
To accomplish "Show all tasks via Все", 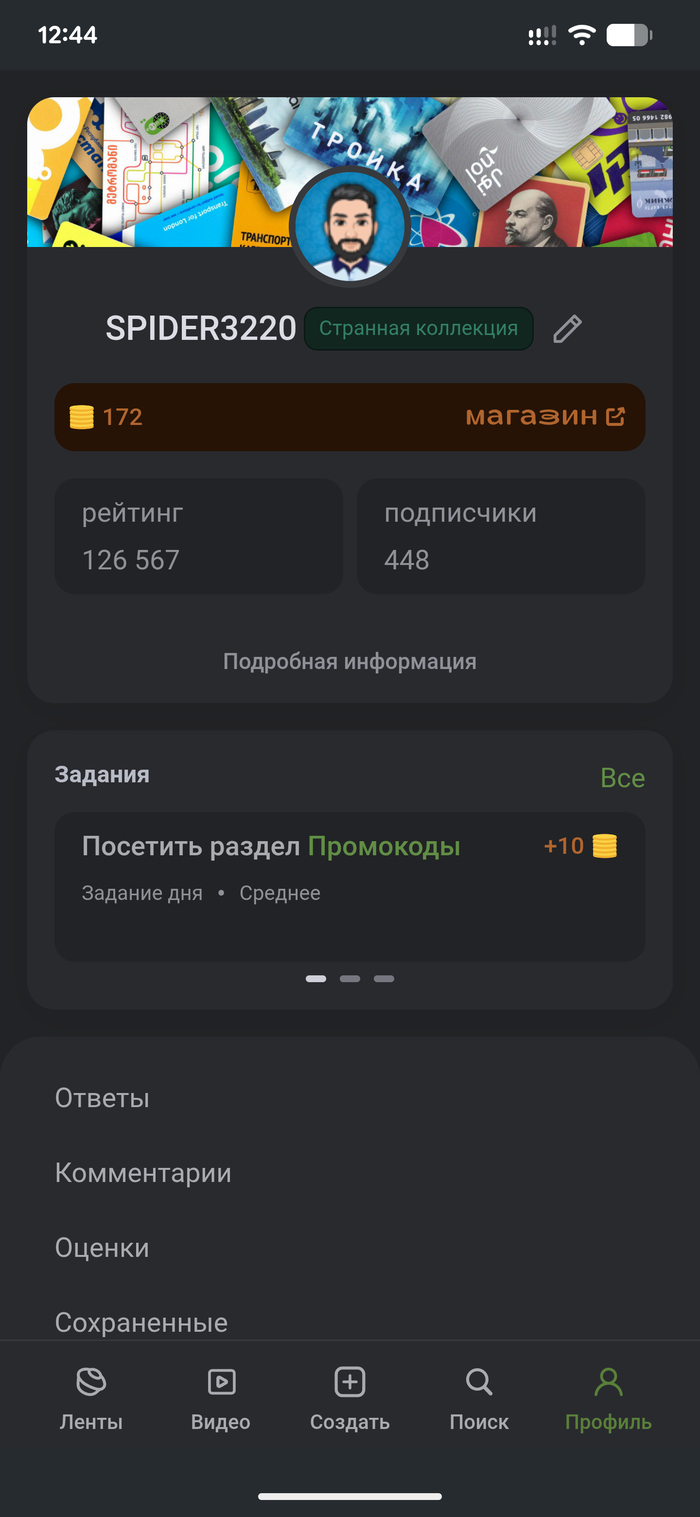I will (x=622, y=778).
